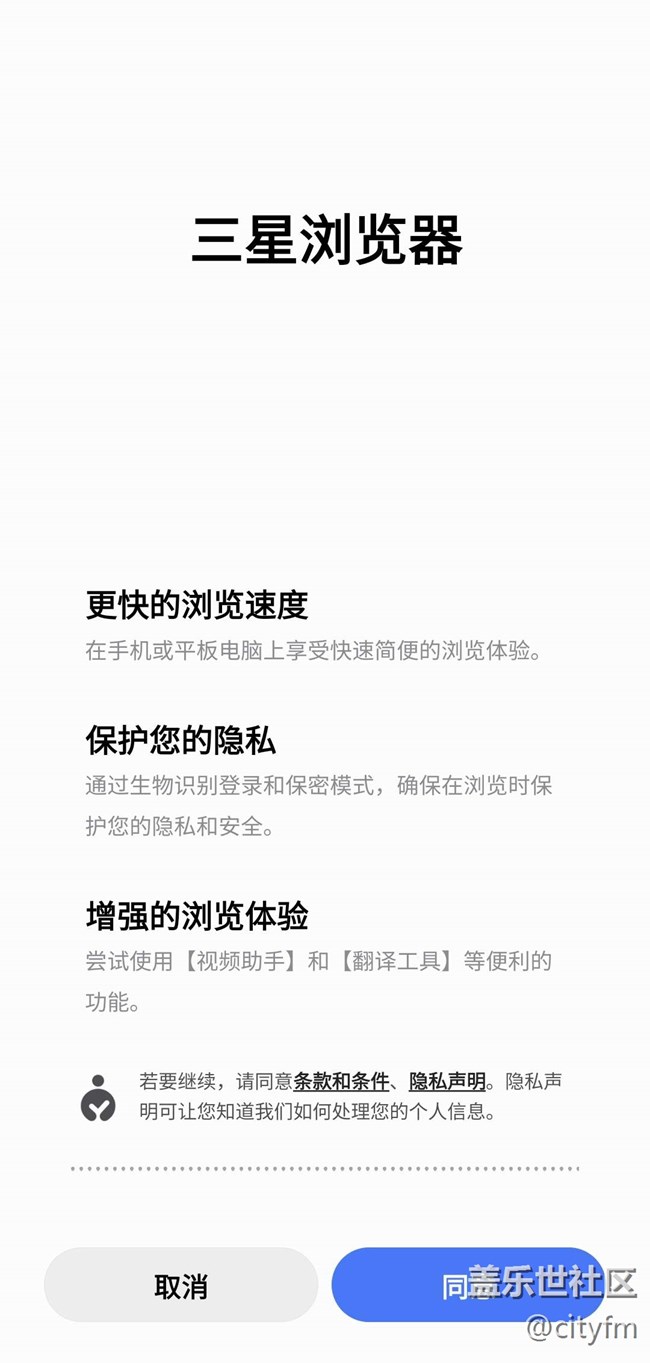Open the 条款和条件 terms link

point(341,1081)
